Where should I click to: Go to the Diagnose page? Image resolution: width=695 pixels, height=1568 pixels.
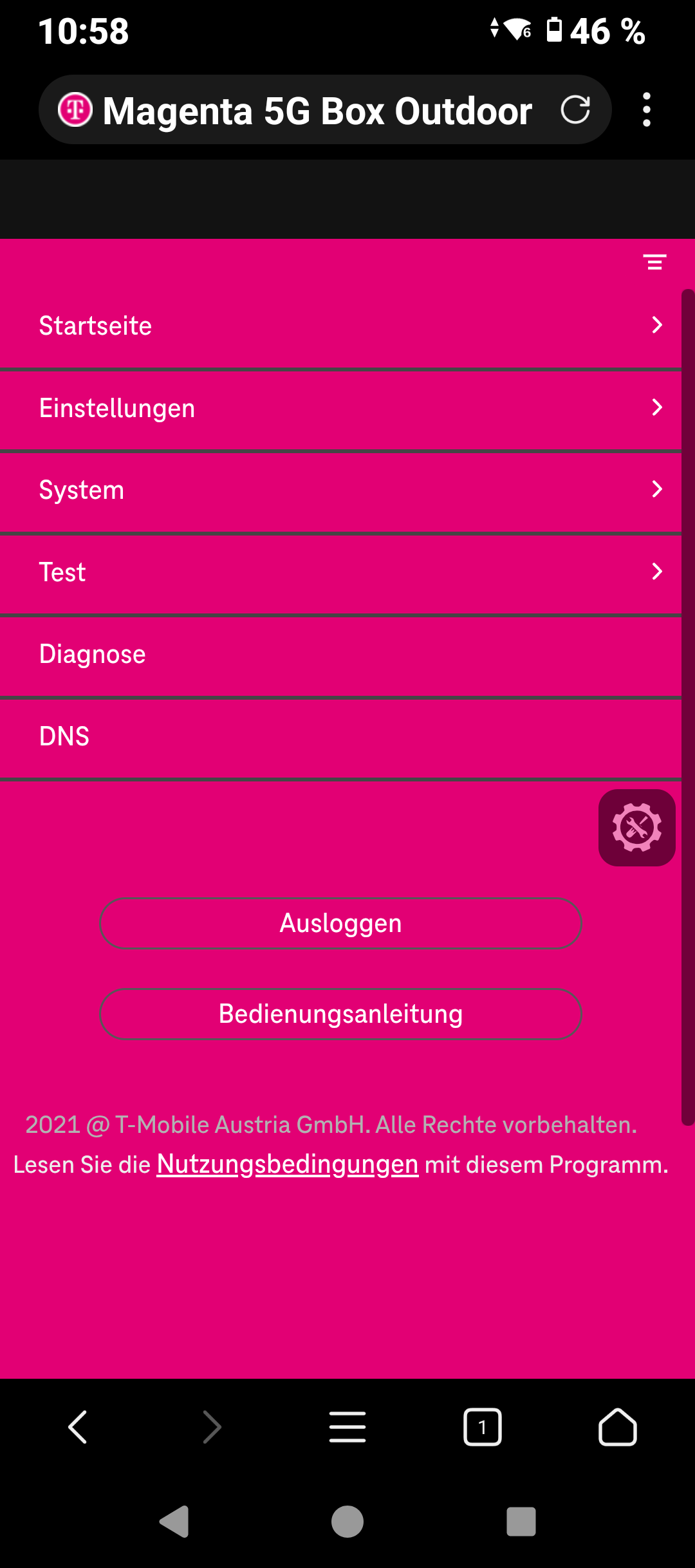click(341, 655)
